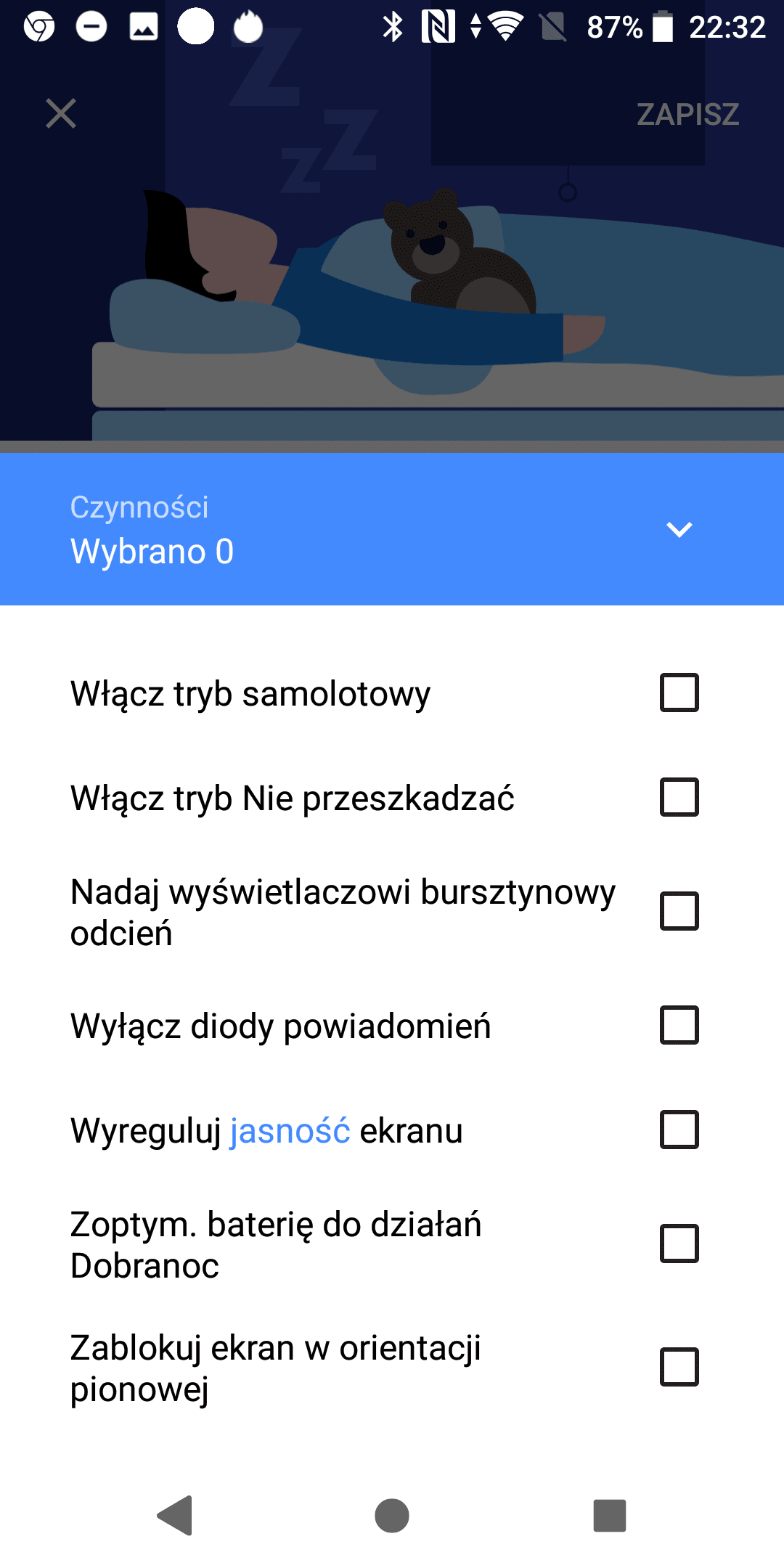Enable Zoptym. baterię do działań Dobranoc

tap(679, 1244)
